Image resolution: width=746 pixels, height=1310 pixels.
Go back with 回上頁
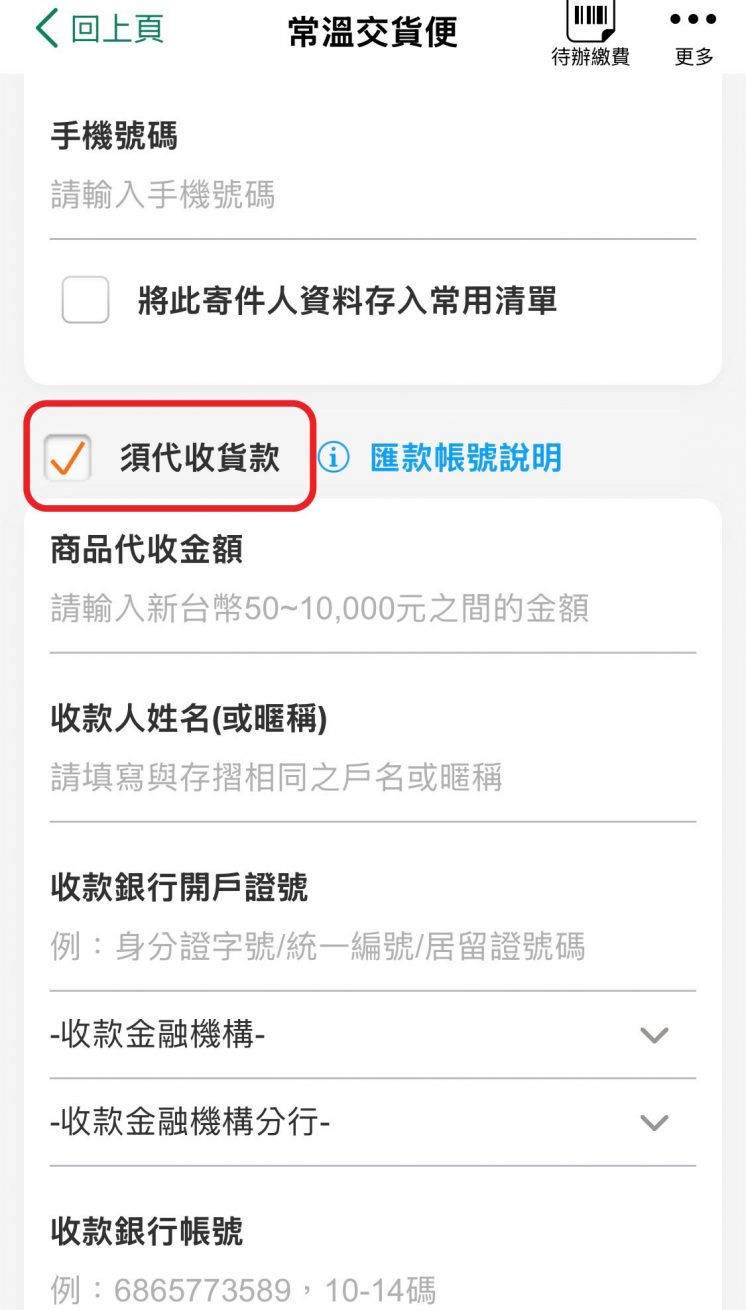pyautogui.click(x=99, y=29)
